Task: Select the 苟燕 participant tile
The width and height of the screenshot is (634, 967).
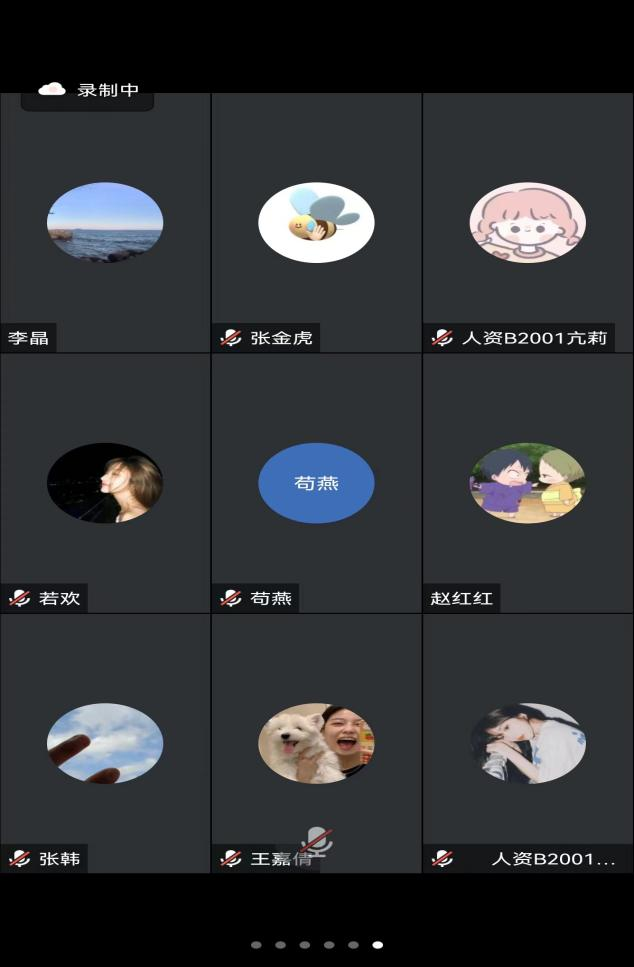Action: (x=316, y=483)
